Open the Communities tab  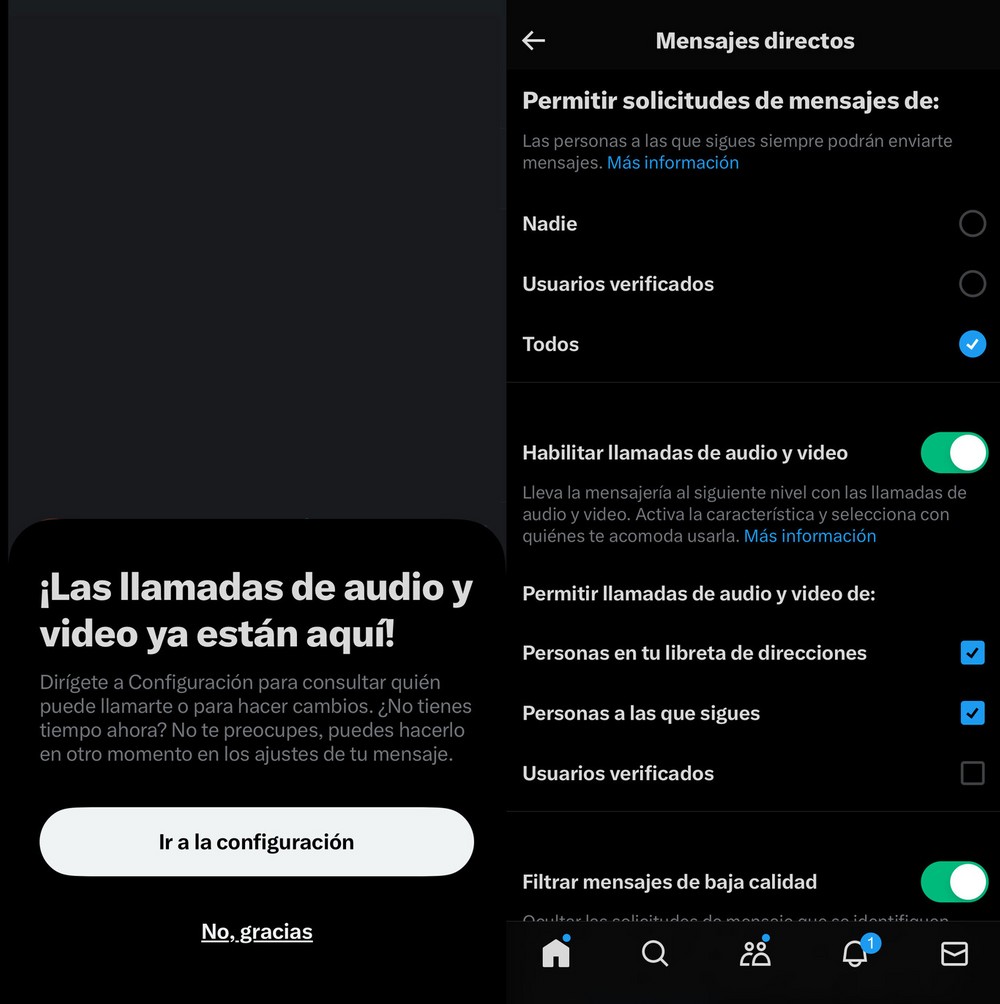(x=755, y=954)
